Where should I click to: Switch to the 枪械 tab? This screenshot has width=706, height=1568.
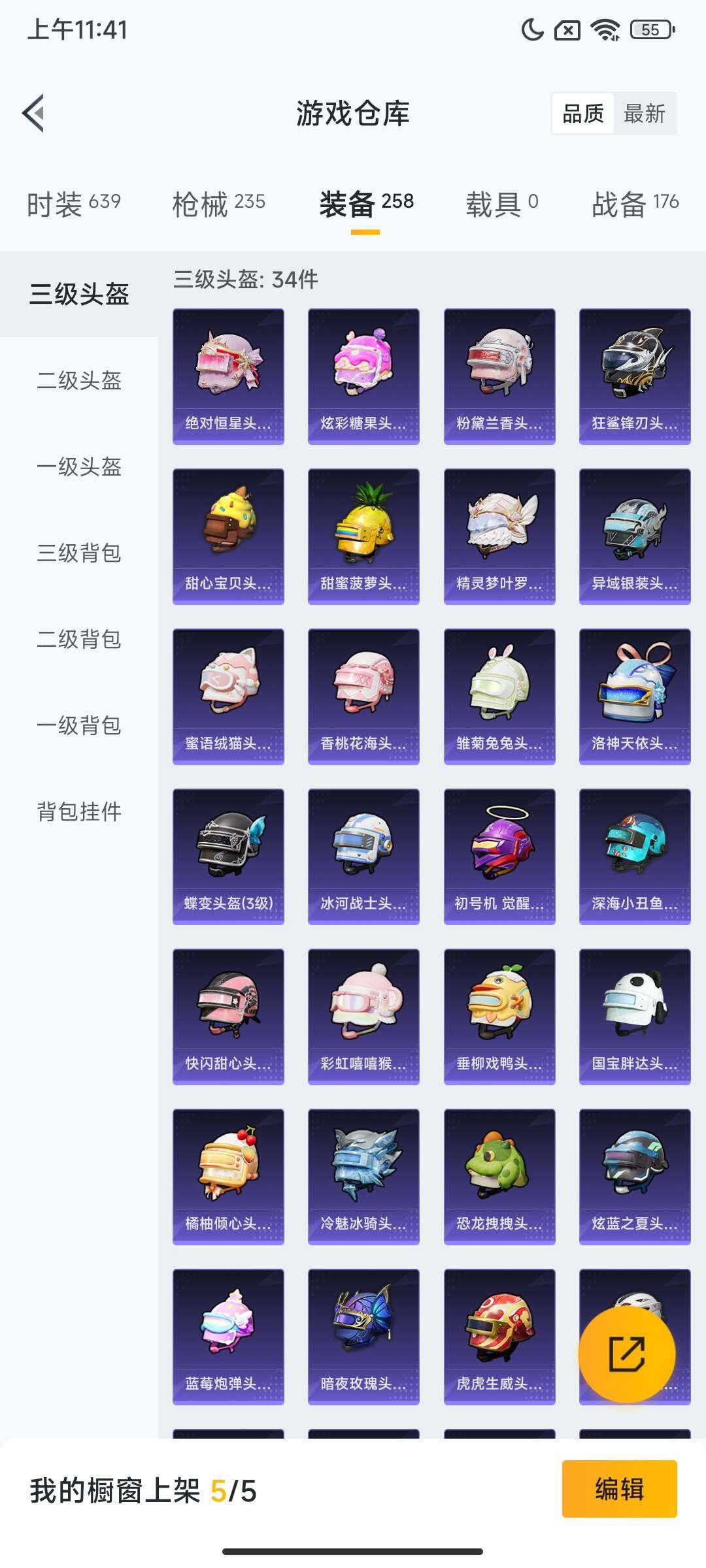click(218, 204)
